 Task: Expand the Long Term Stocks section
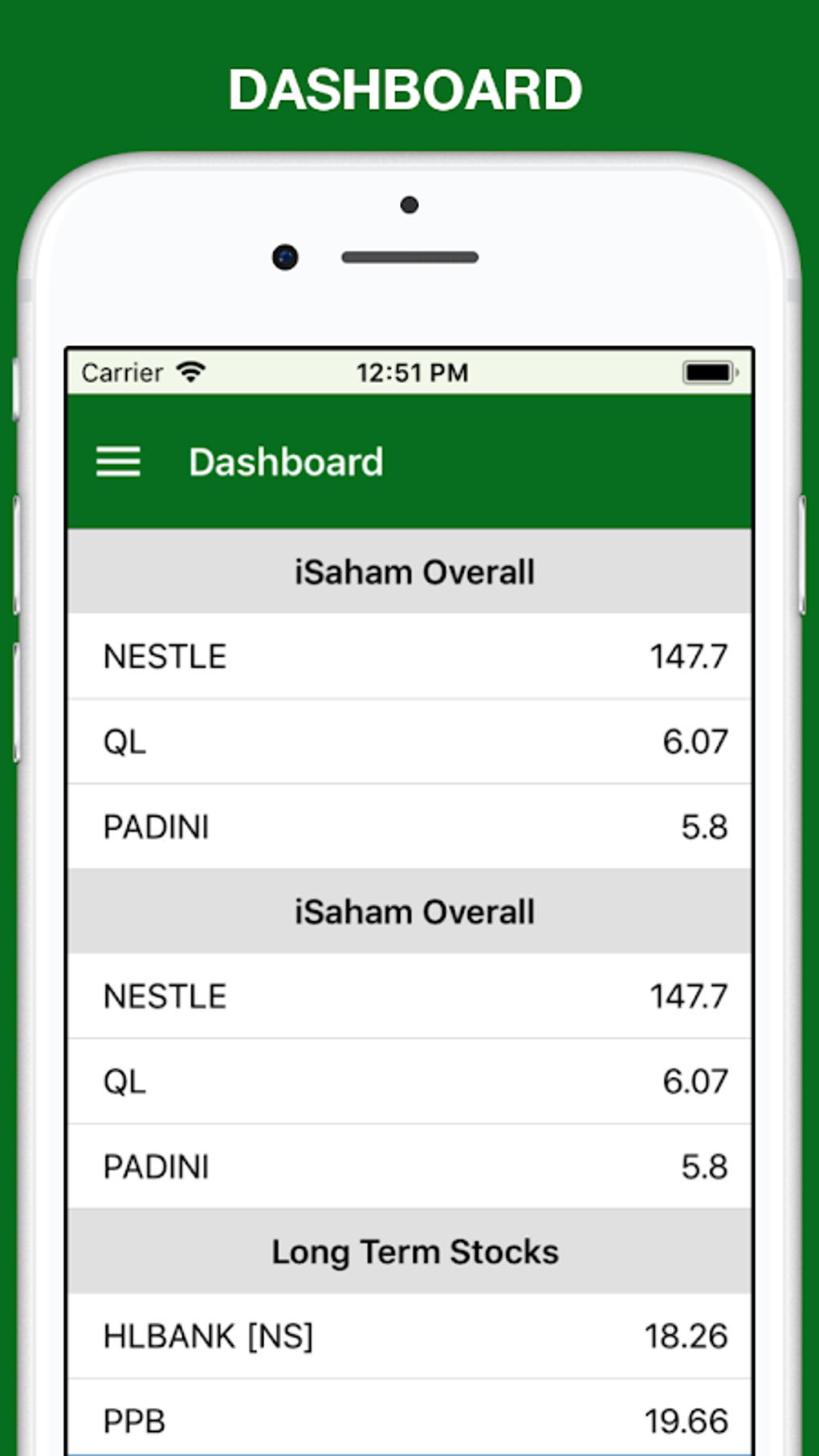(414, 1250)
